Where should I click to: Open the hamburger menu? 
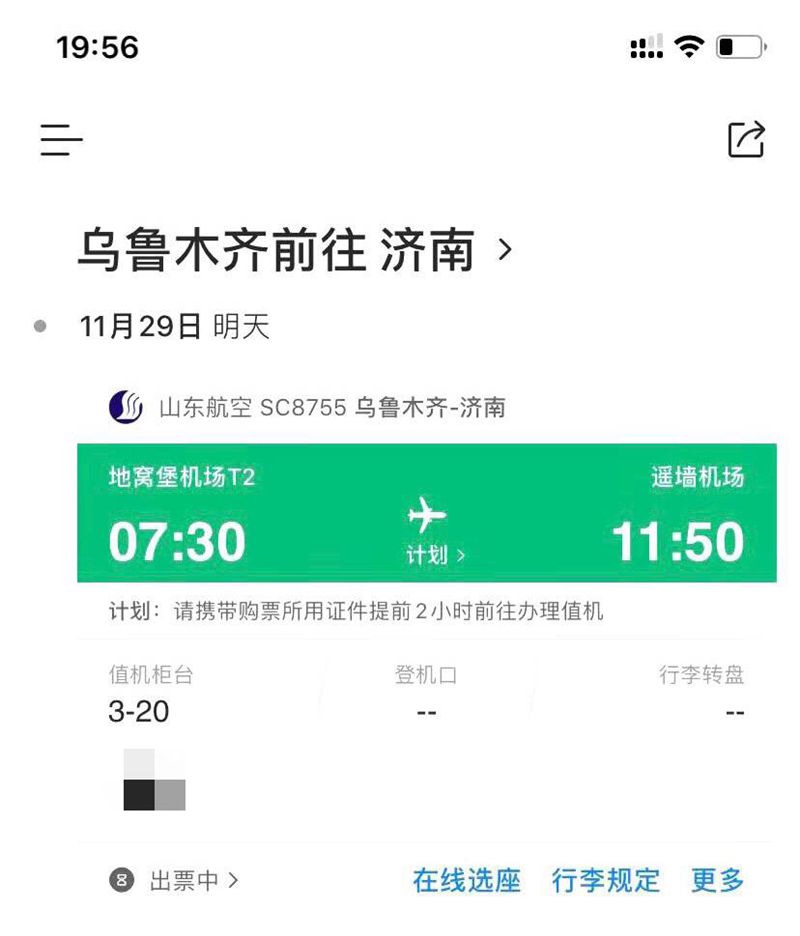(x=61, y=140)
